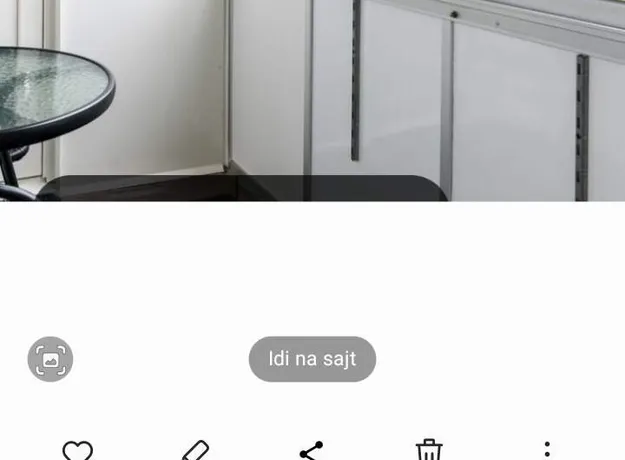Edit the photo with the pencil icon

195,451
